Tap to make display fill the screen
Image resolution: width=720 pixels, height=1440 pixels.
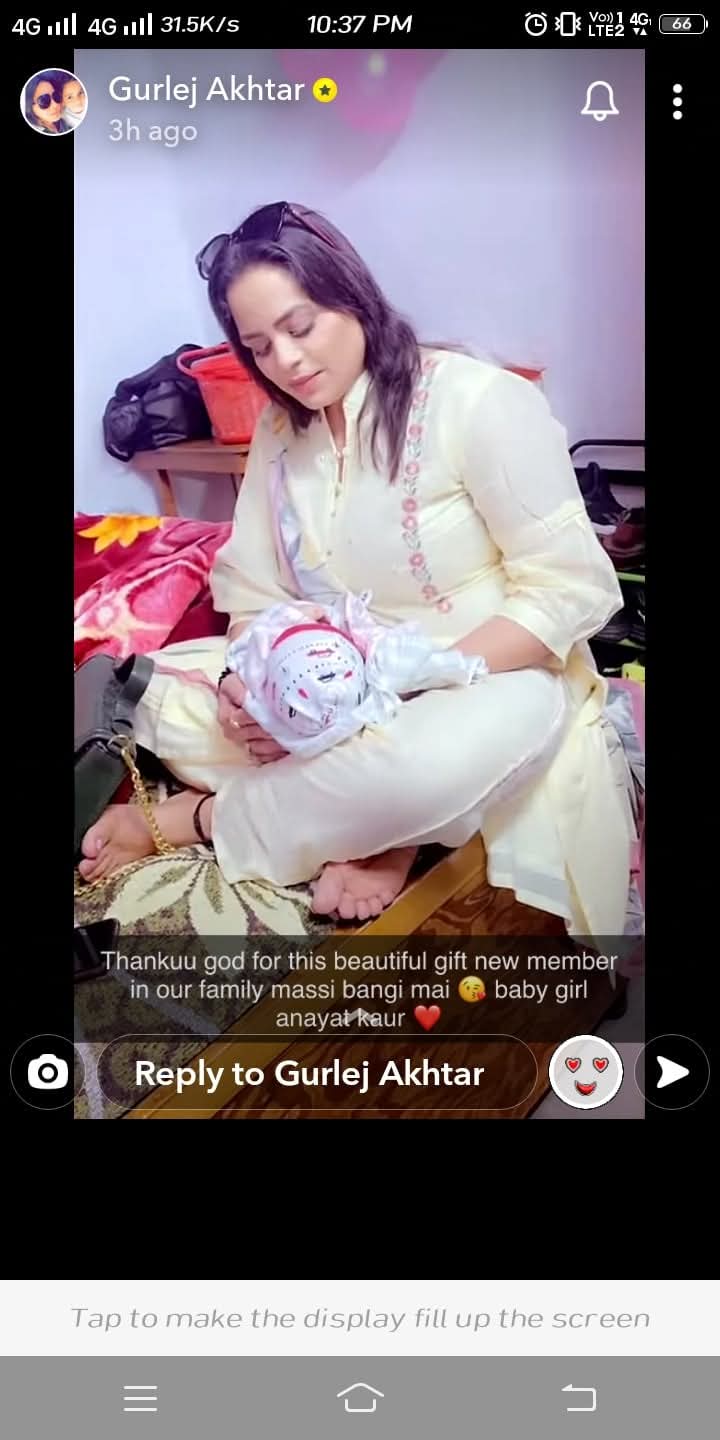360,1318
